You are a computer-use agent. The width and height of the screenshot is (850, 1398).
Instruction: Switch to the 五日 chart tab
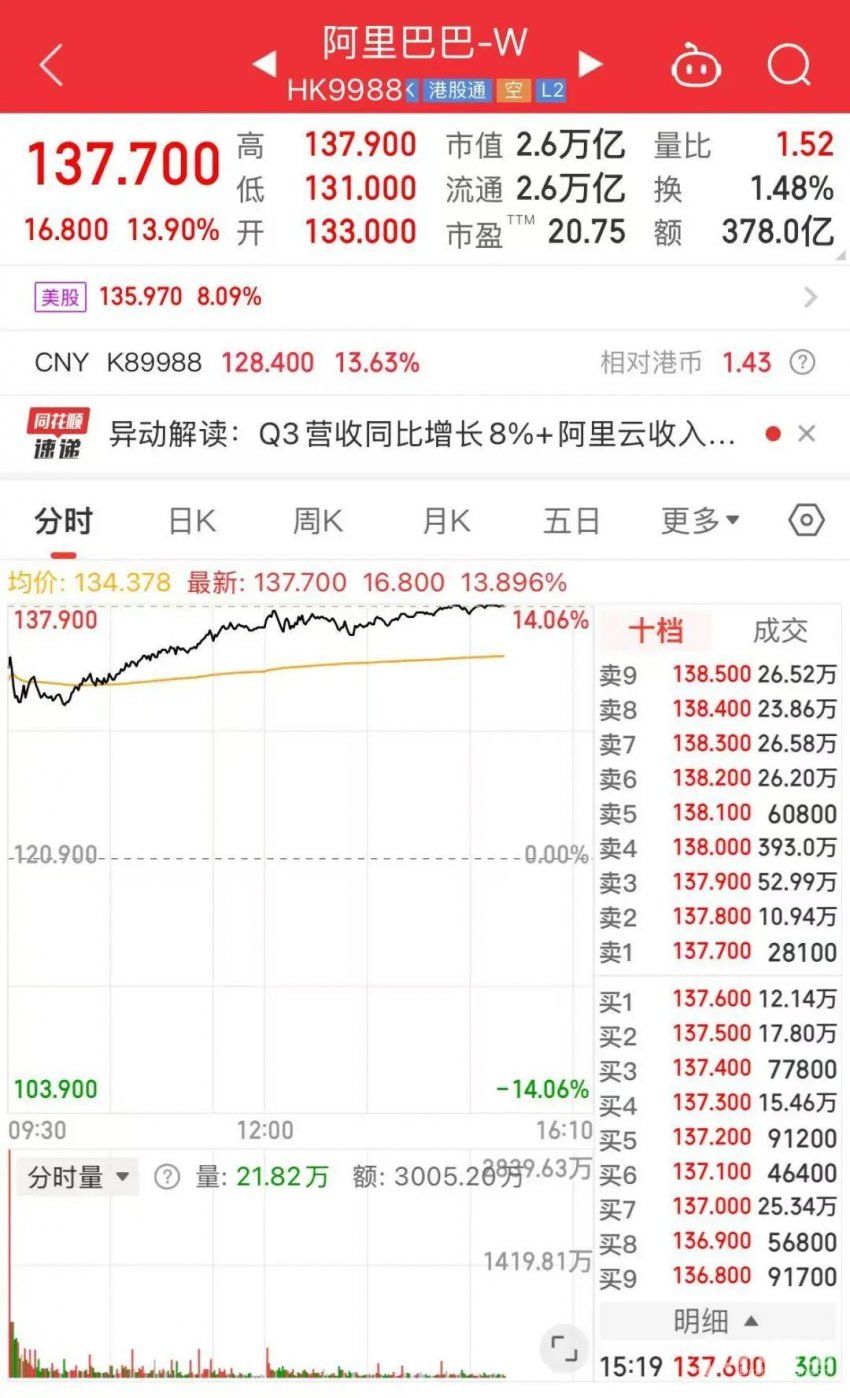point(572,521)
